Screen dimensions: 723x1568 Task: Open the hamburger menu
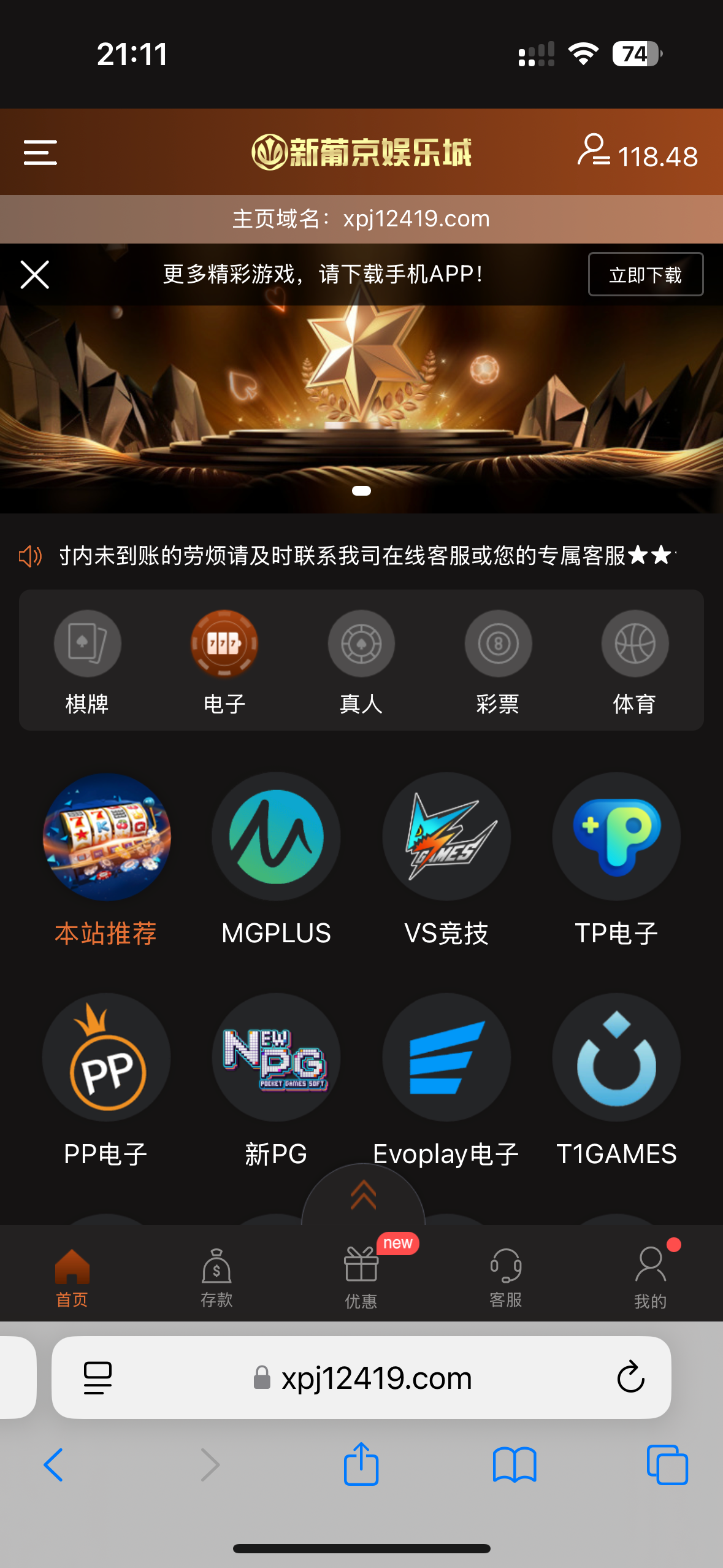(40, 153)
